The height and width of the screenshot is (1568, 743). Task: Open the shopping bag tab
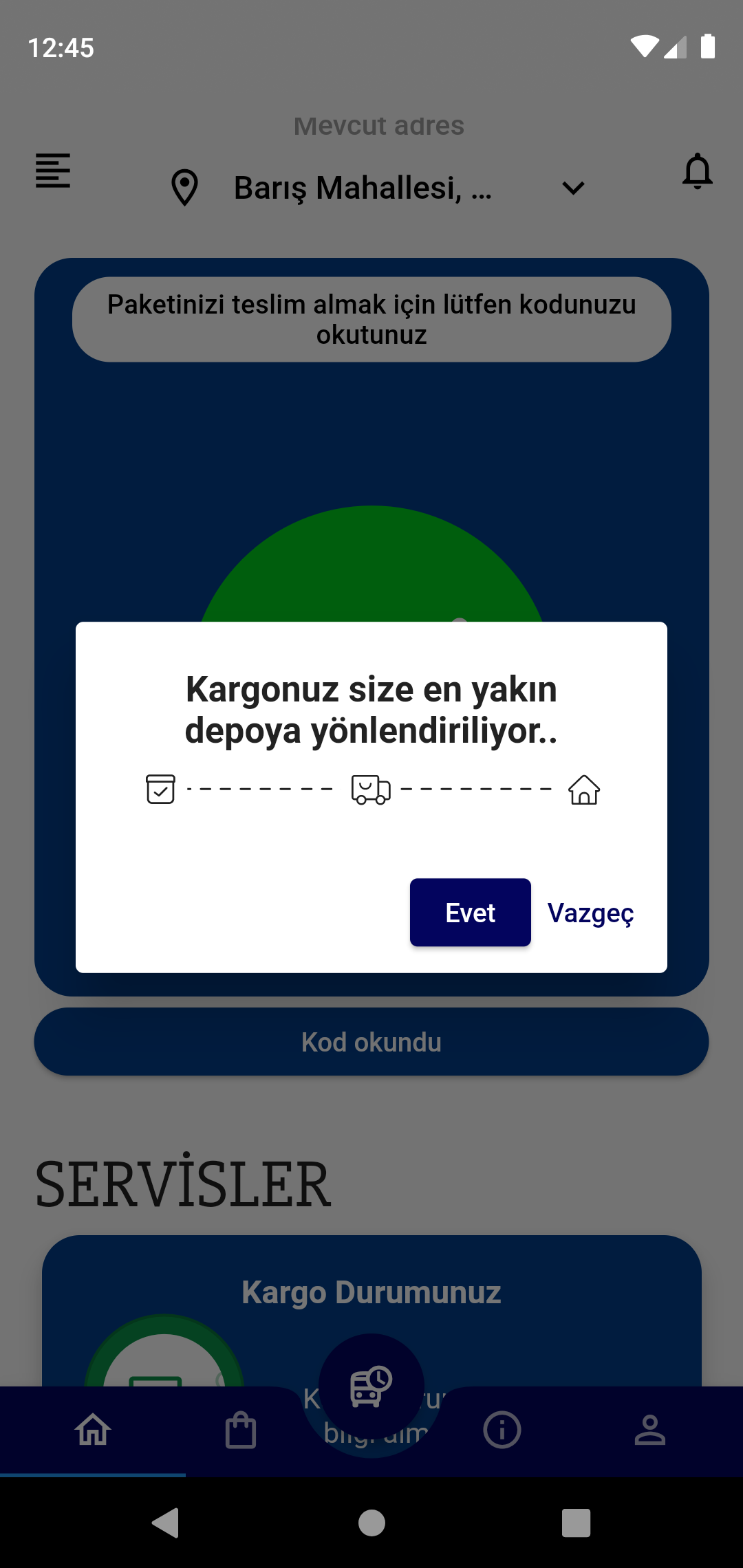point(241,1430)
